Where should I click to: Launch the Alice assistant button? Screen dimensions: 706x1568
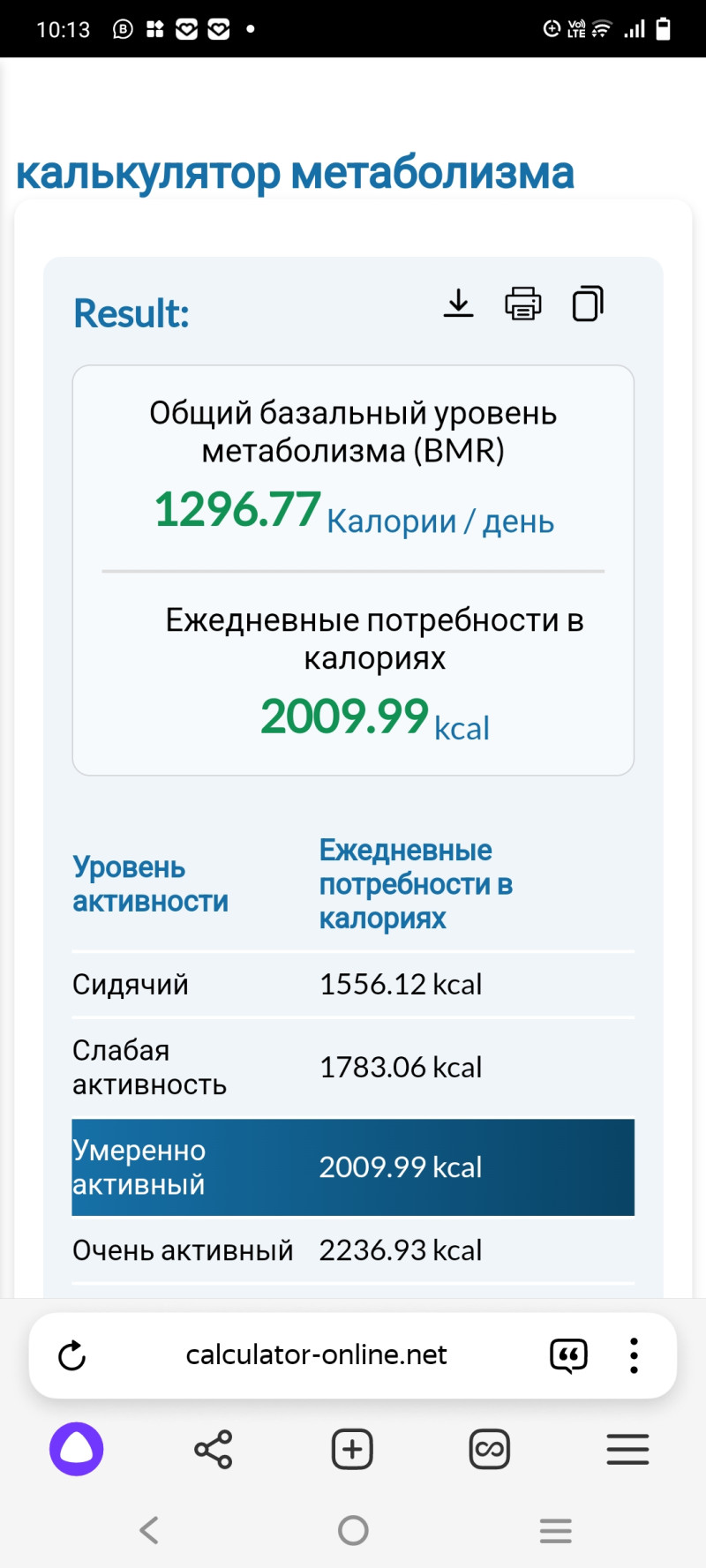[77, 1449]
